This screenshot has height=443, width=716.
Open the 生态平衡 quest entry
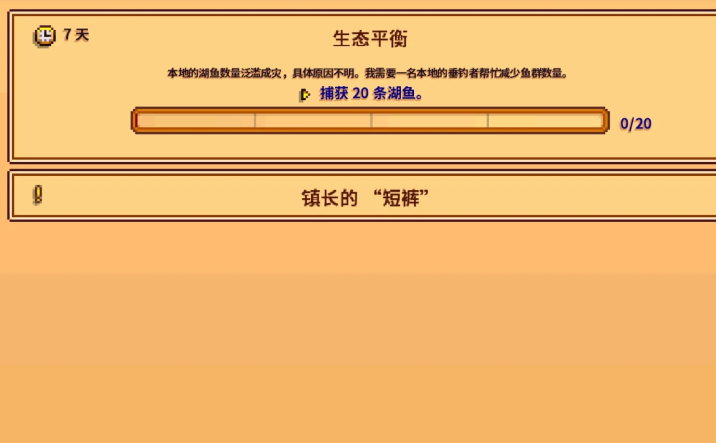369,39
